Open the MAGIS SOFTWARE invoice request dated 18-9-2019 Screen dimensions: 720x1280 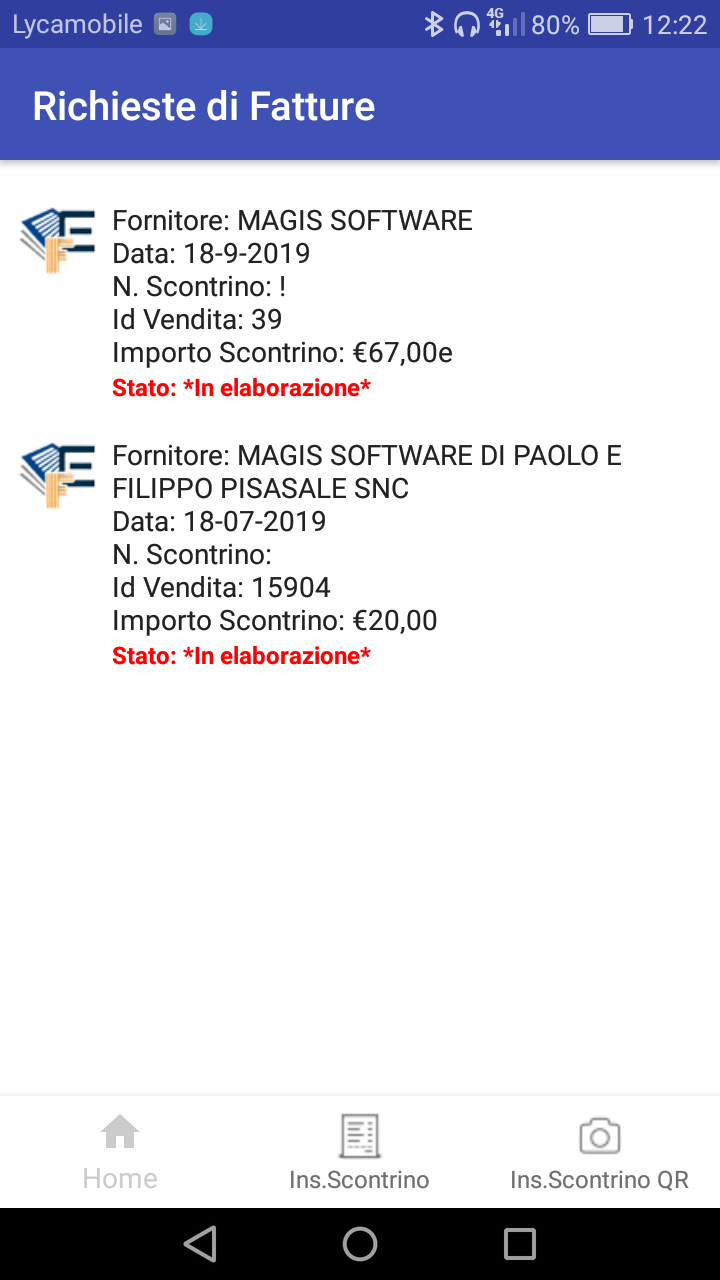(x=360, y=303)
